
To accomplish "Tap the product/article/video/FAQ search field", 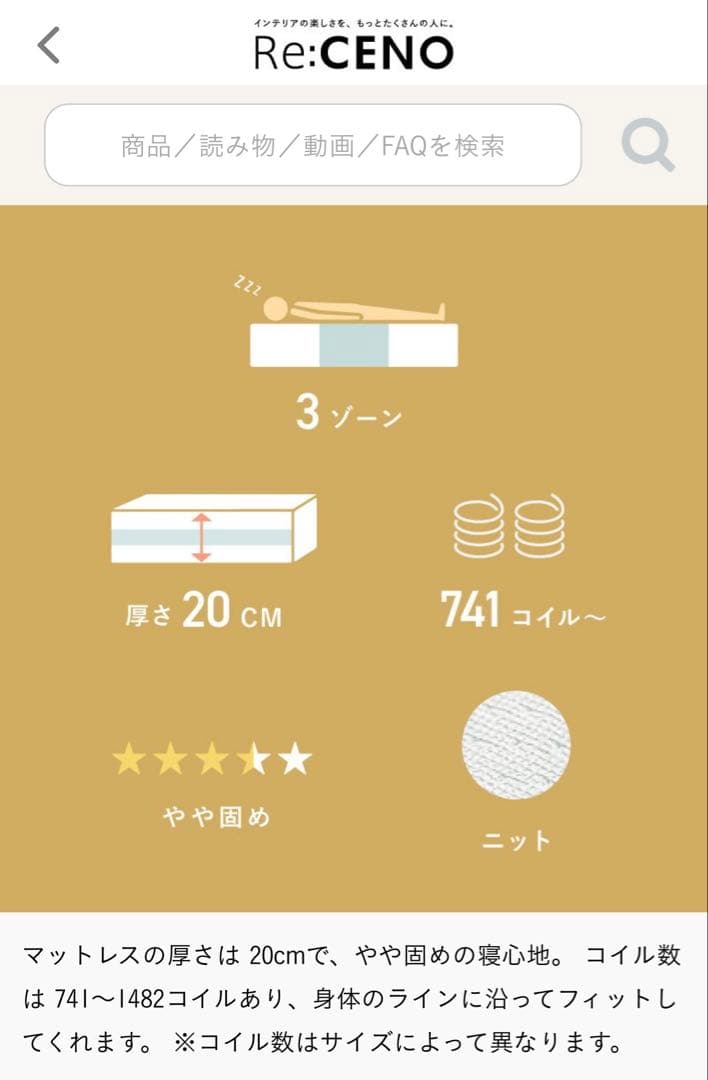I will [x=312, y=146].
